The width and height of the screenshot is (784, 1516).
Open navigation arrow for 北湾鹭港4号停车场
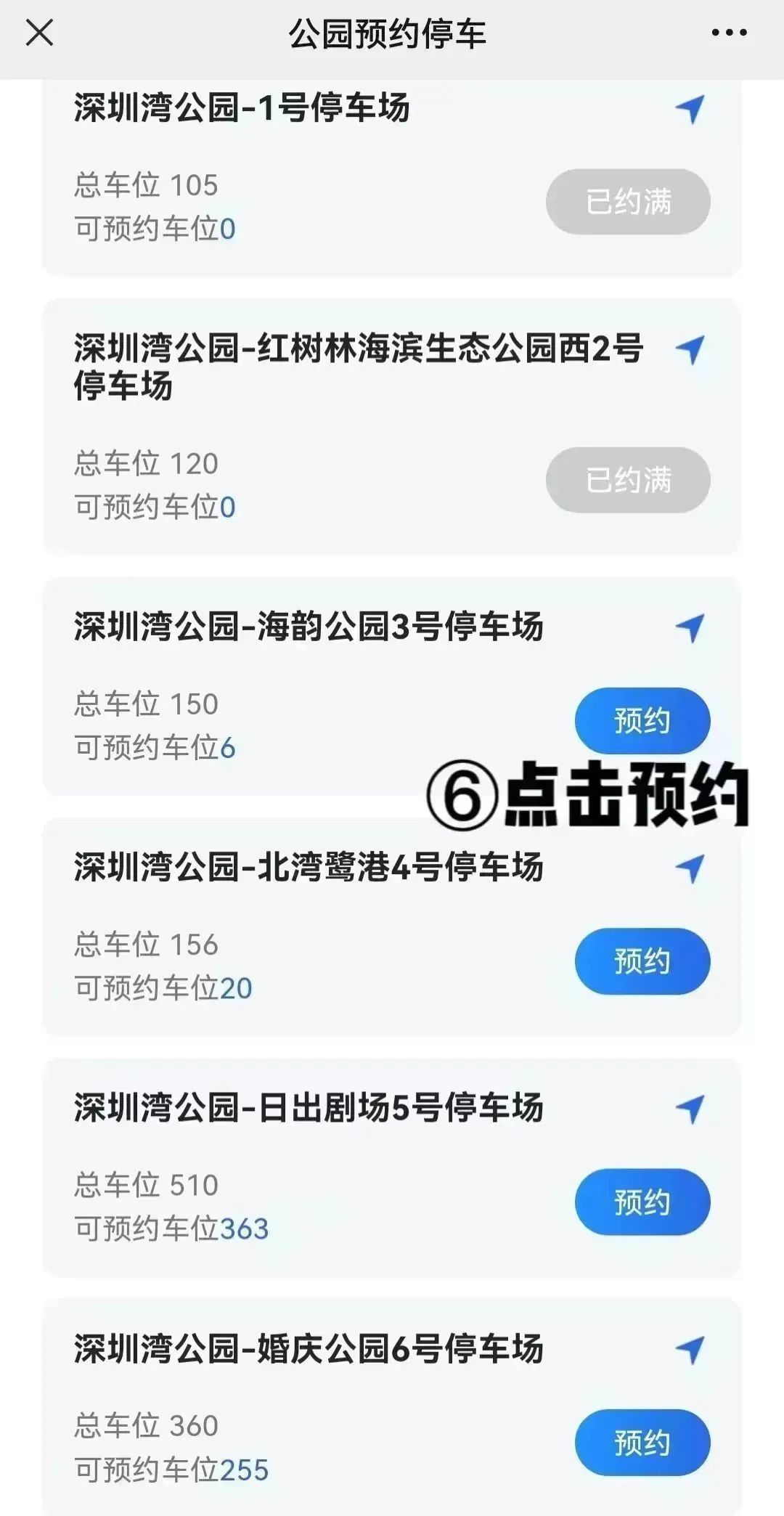pos(690,868)
